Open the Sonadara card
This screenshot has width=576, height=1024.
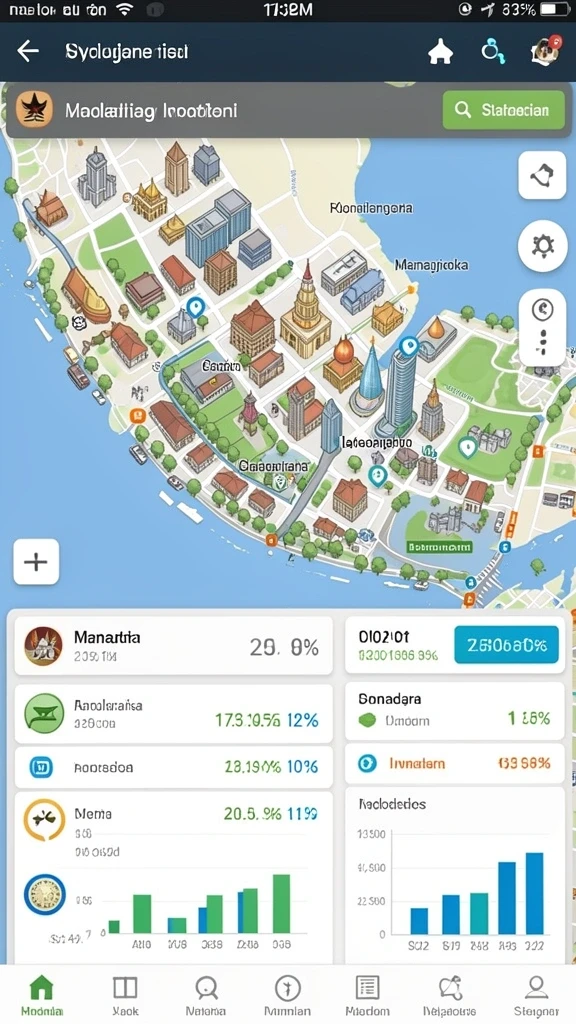pyautogui.click(x=455, y=711)
